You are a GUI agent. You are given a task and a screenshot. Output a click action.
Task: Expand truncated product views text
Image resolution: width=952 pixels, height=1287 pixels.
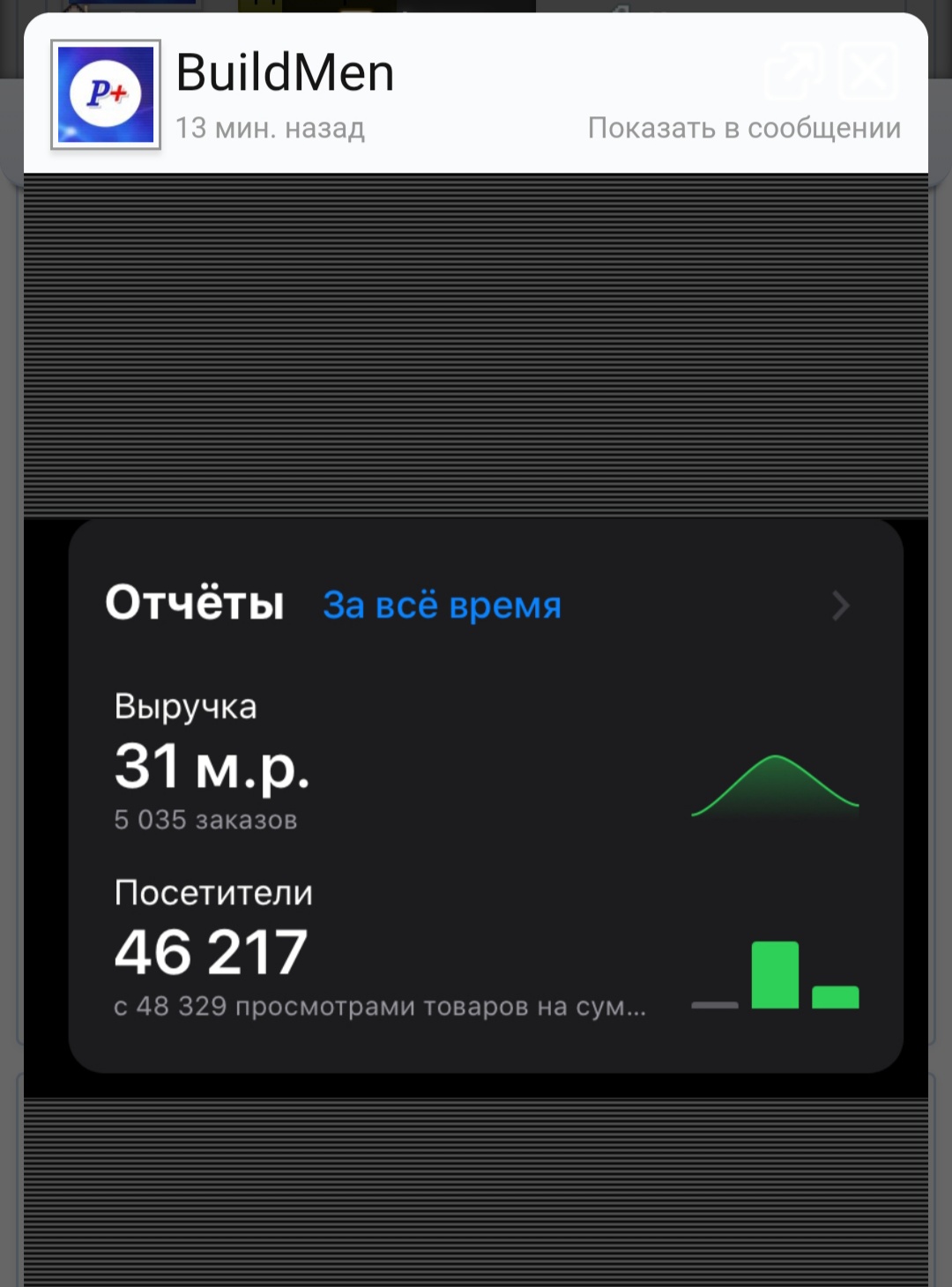tap(383, 1005)
